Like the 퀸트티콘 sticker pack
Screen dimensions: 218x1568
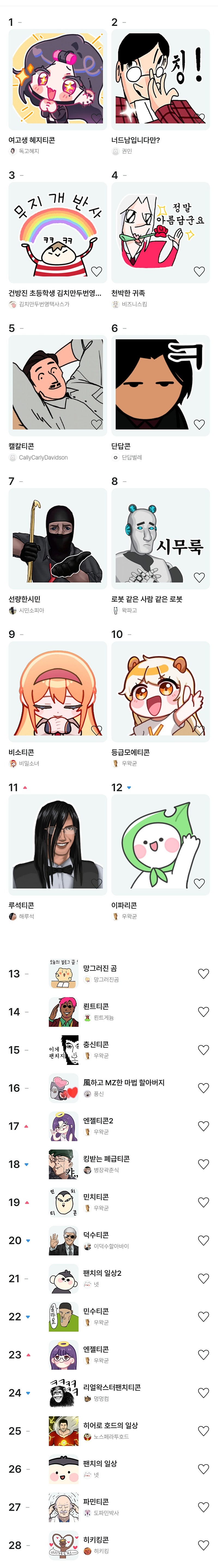click(203, 1012)
